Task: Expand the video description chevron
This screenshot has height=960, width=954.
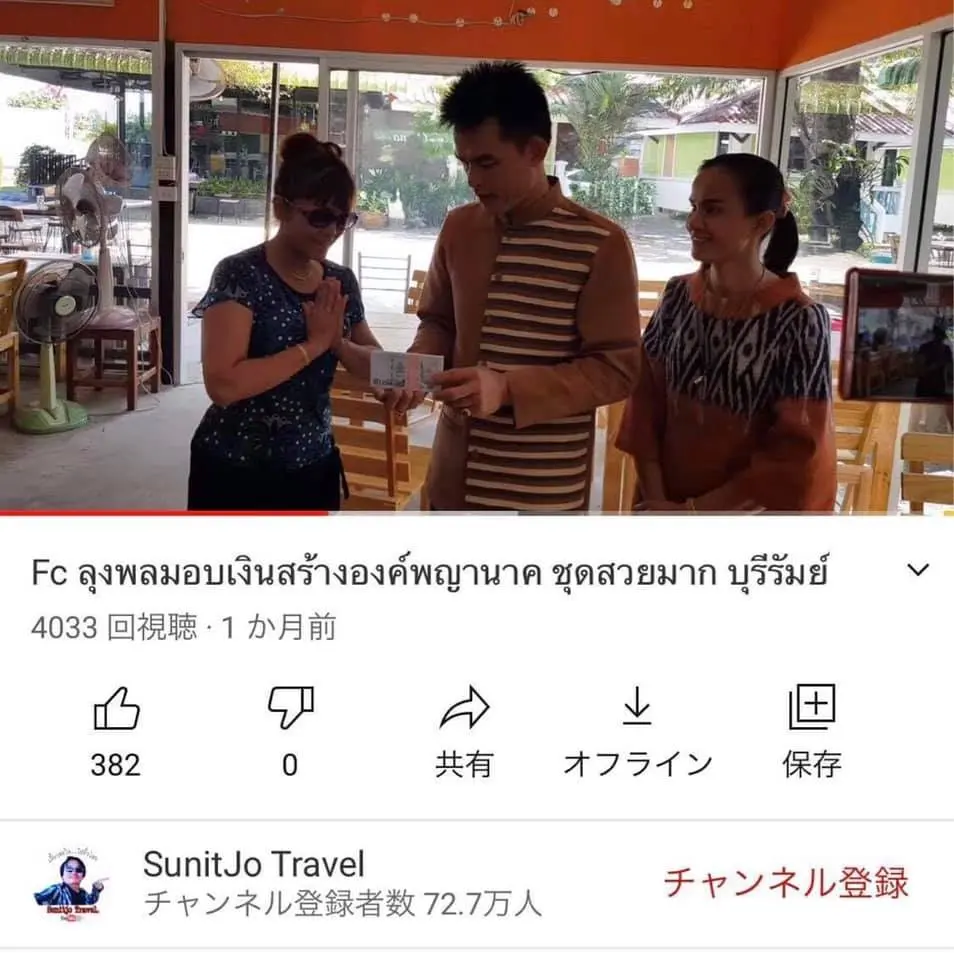Action: pos(918,571)
